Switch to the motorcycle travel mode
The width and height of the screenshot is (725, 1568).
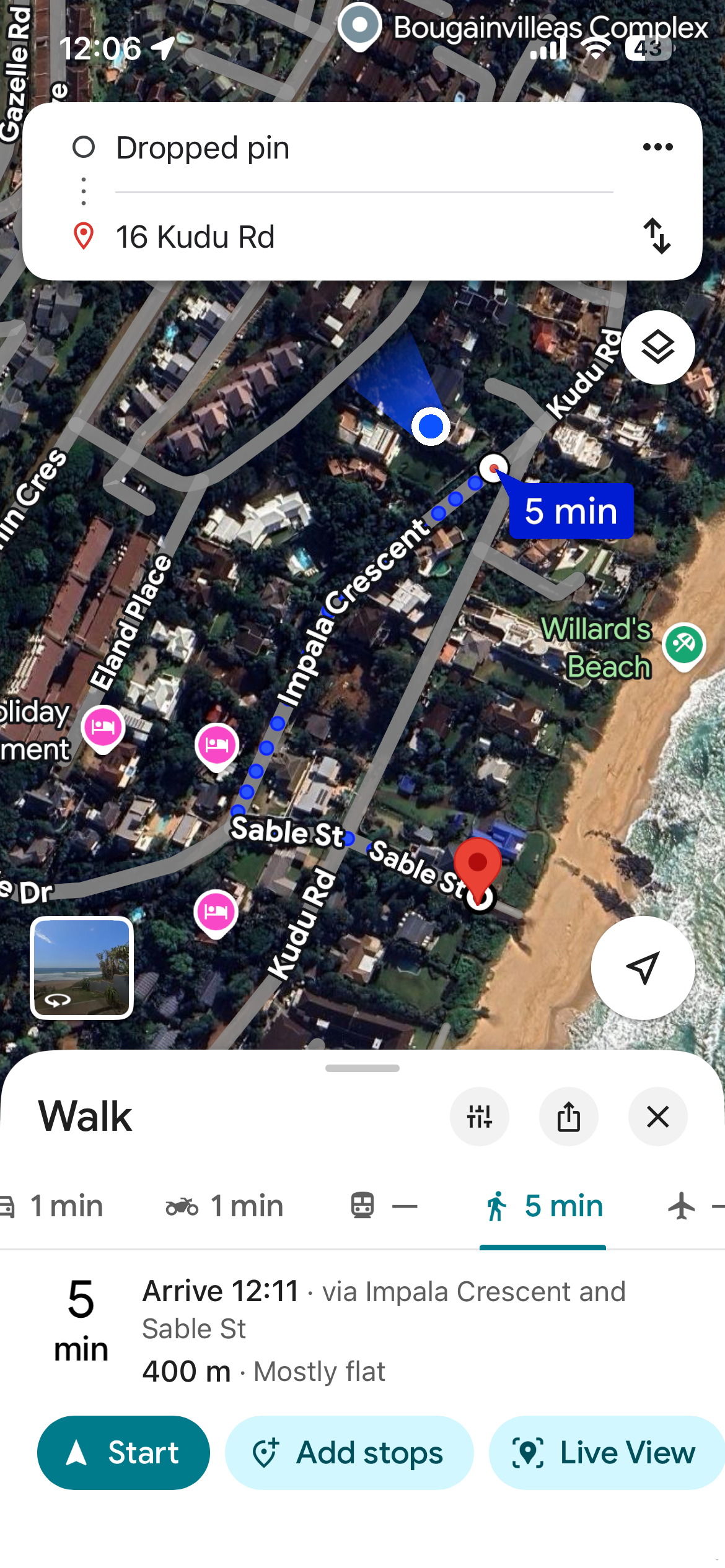[x=224, y=1206]
